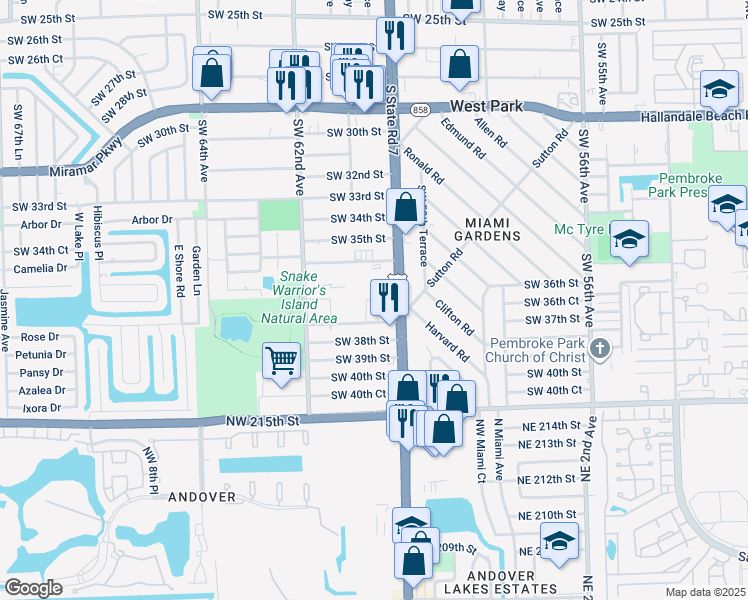Viewport: 748px width, 600px height.
Task: Select the restaurant marker near SW 37th St
Action: 388,297
